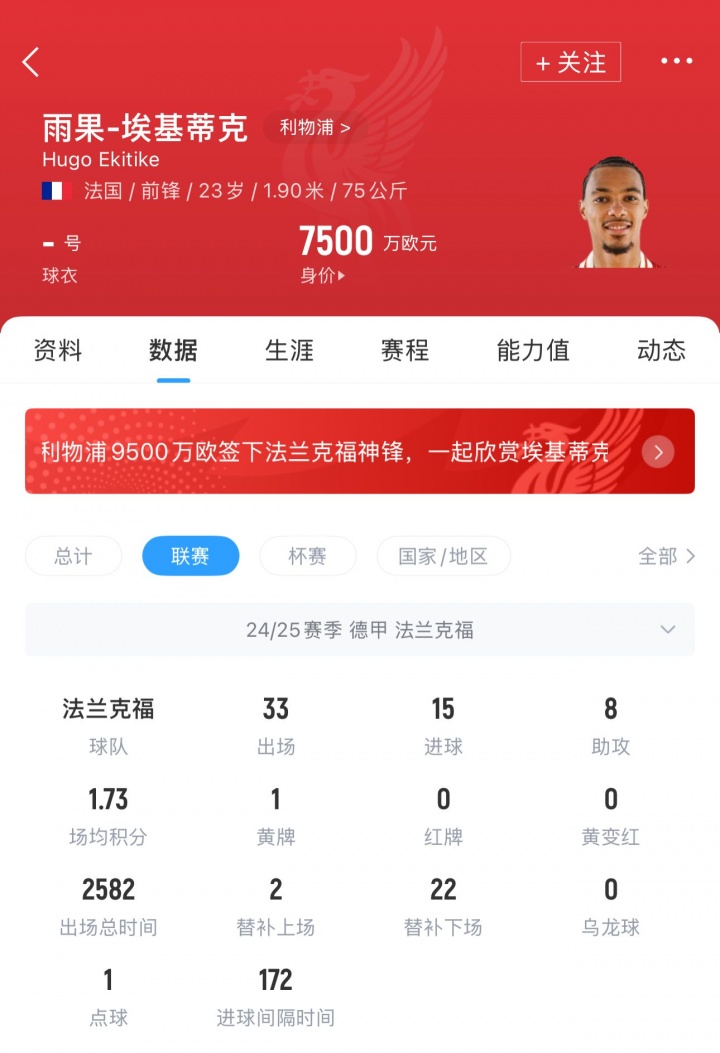The width and height of the screenshot is (720, 1053).
Task: Open 全部 to see all data
Action: 666,556
